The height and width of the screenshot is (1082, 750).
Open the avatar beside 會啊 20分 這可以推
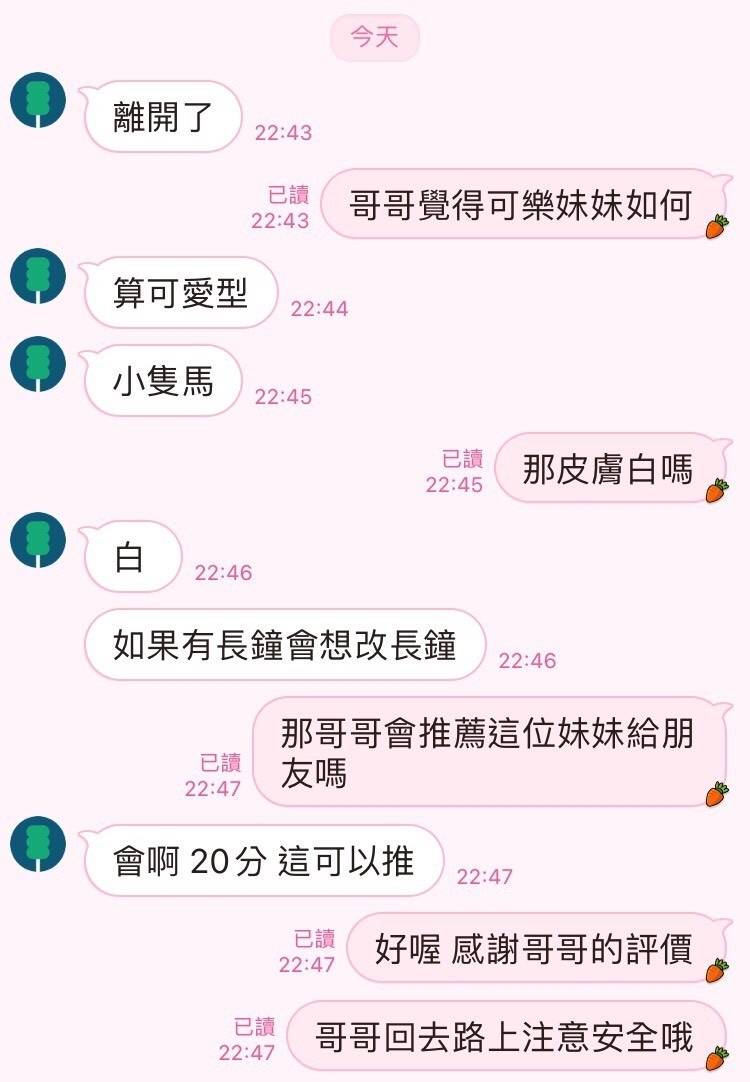pyautogui.click(x=38, y=845)
